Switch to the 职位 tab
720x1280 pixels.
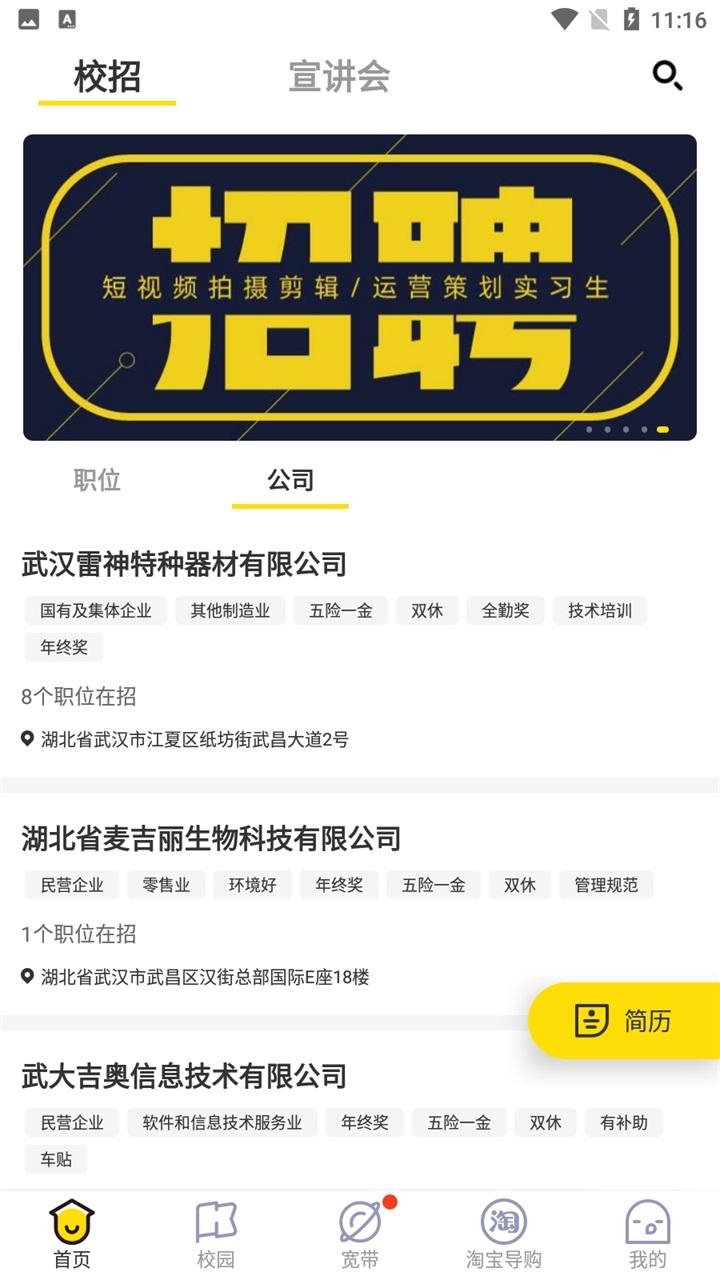[x=96, y=481]
